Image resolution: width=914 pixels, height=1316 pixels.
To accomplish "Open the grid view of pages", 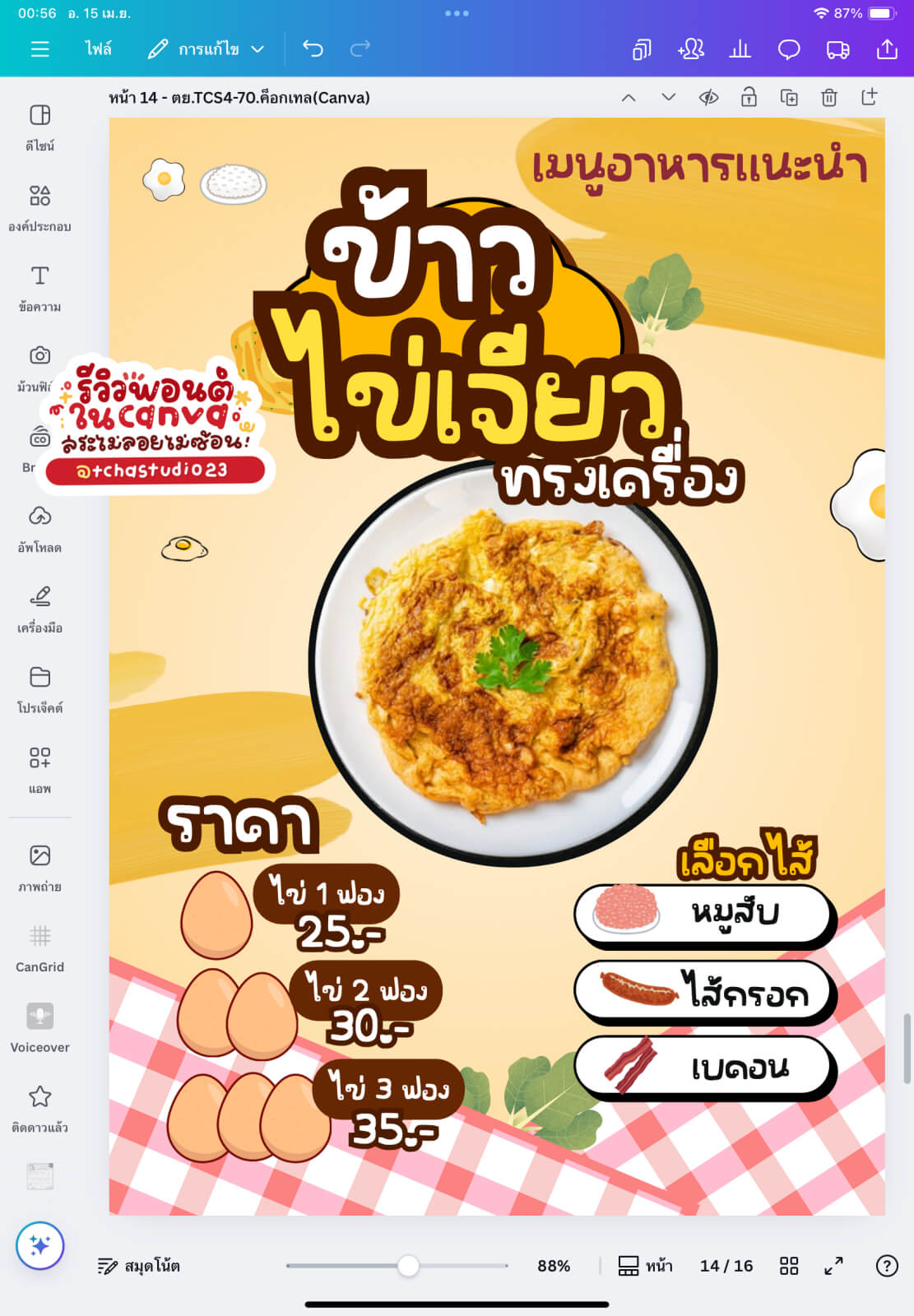I will coord(788,1266).
